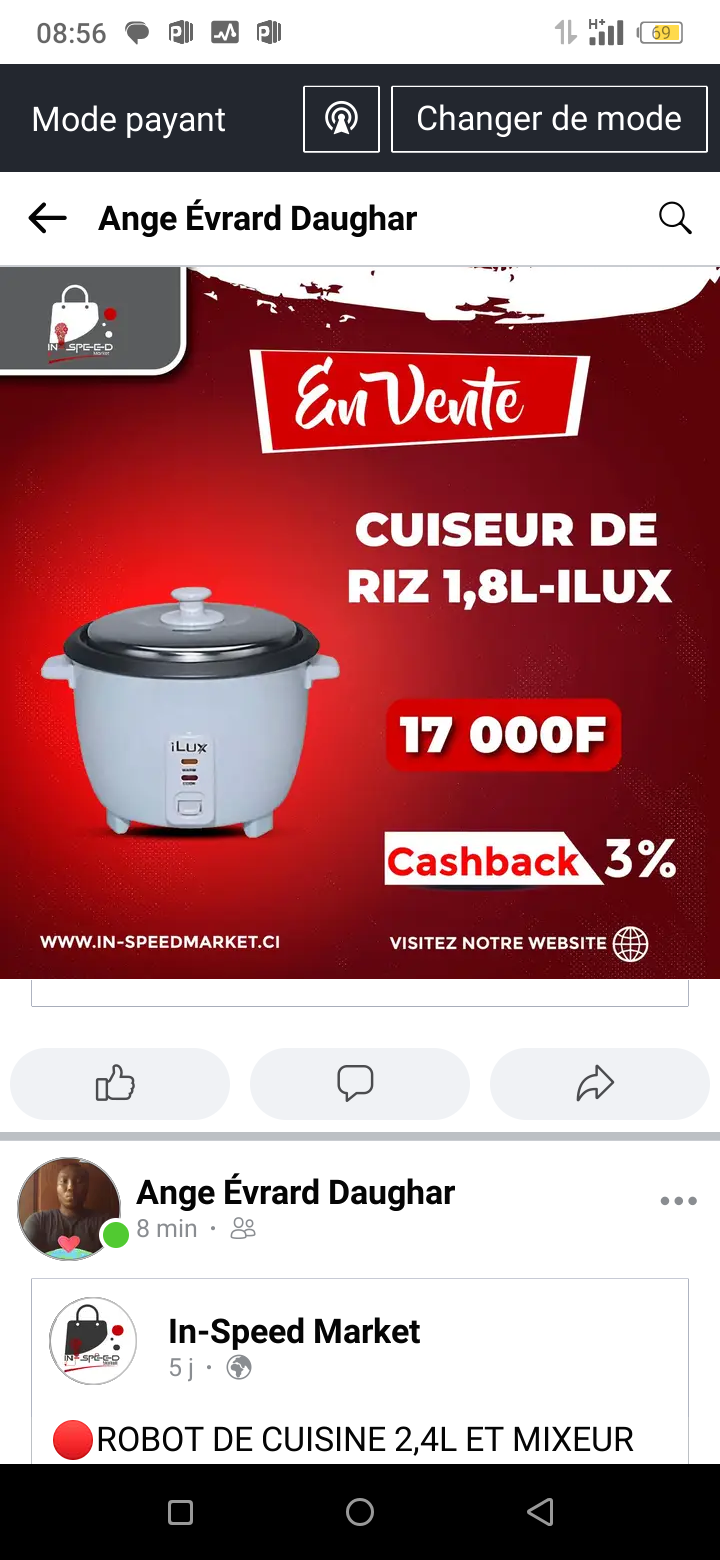Comment on the rice cooker post
The image size is (720, 1560).
coord(359,1084)
